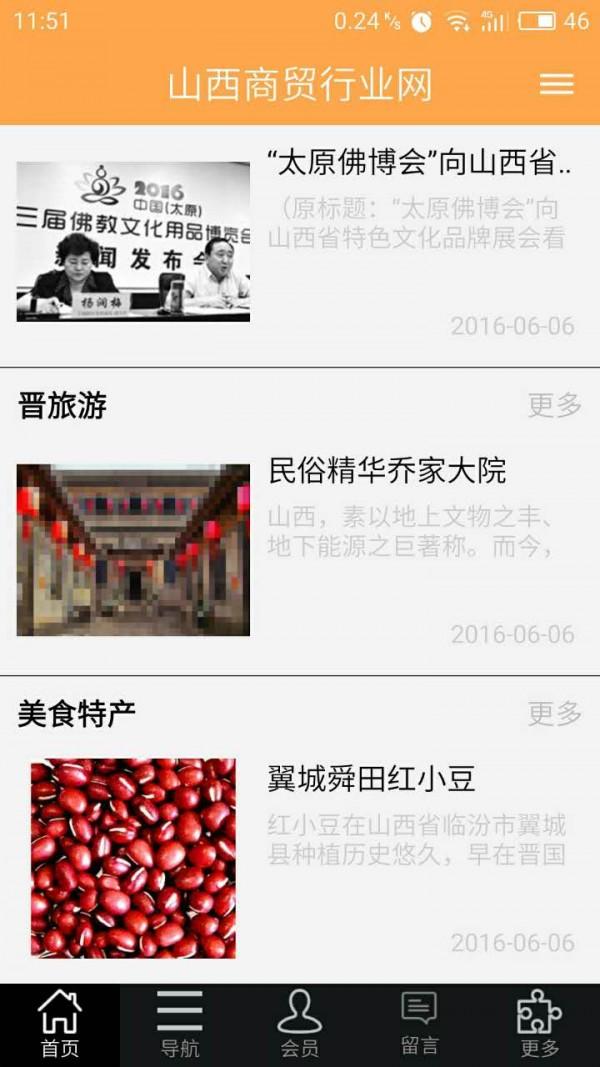Switch to the 导航 tab
Image resolution: width=600 pixels, height=1067 pixels.
180,1025
